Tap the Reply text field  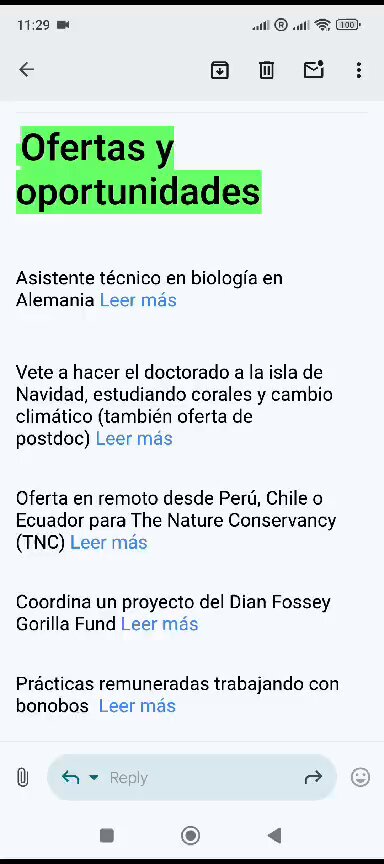coord(198,777)
